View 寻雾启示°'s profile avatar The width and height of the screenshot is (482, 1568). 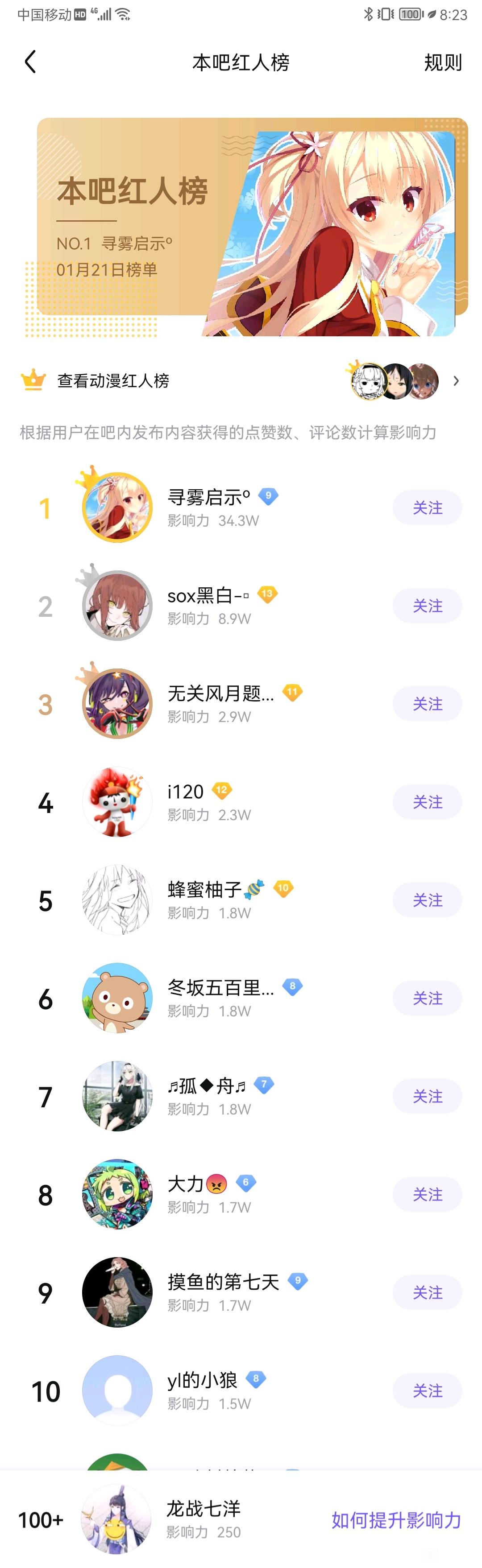(x=117, y=508)
